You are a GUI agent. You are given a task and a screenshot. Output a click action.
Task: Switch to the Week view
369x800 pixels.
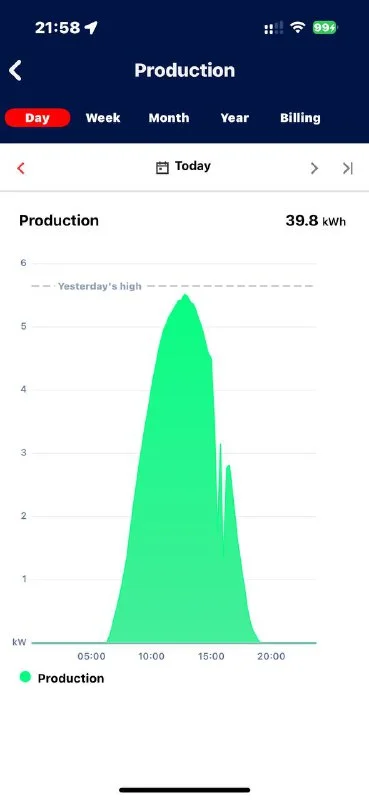click(103, 118)
